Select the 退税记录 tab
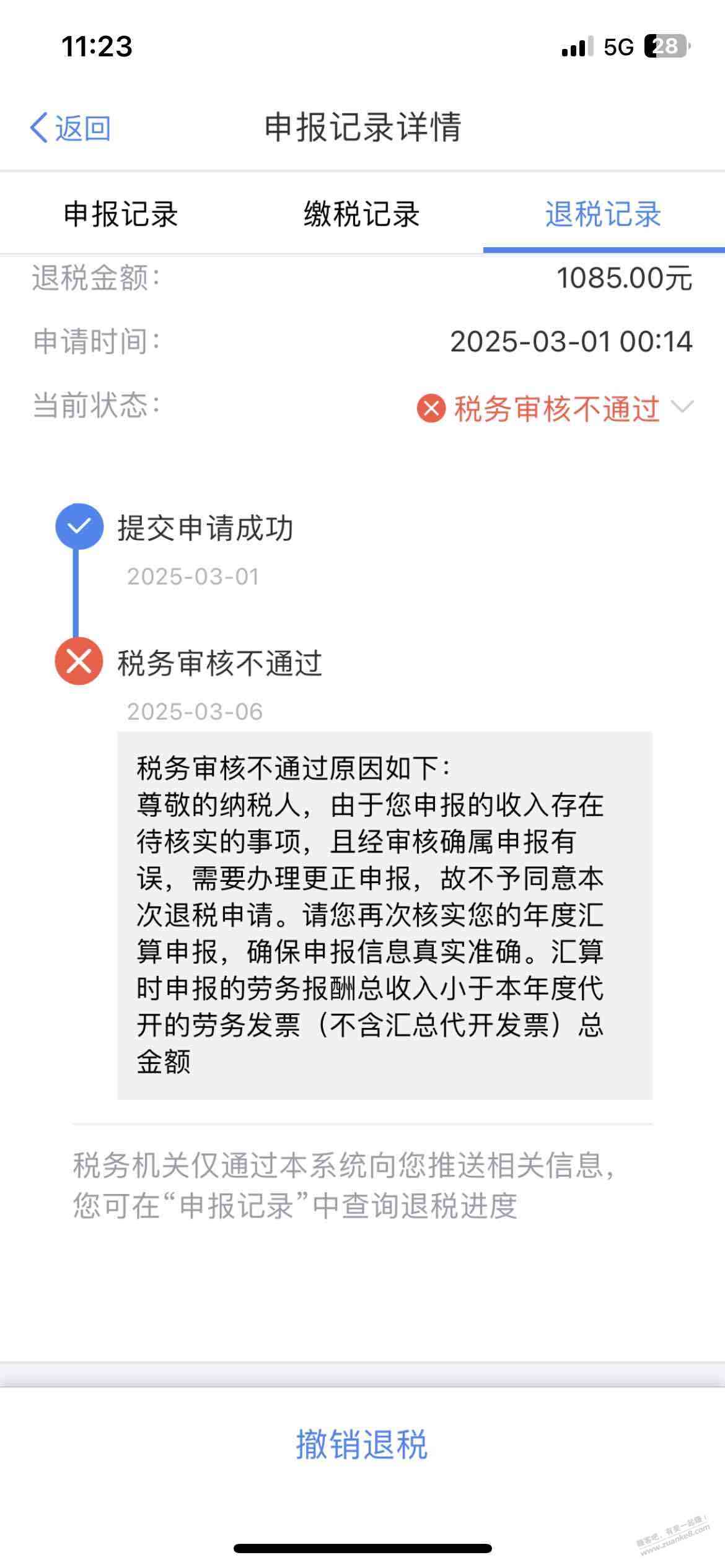Screen dimensions: 725x1568 pyautogui.click(x=603, y=214)
